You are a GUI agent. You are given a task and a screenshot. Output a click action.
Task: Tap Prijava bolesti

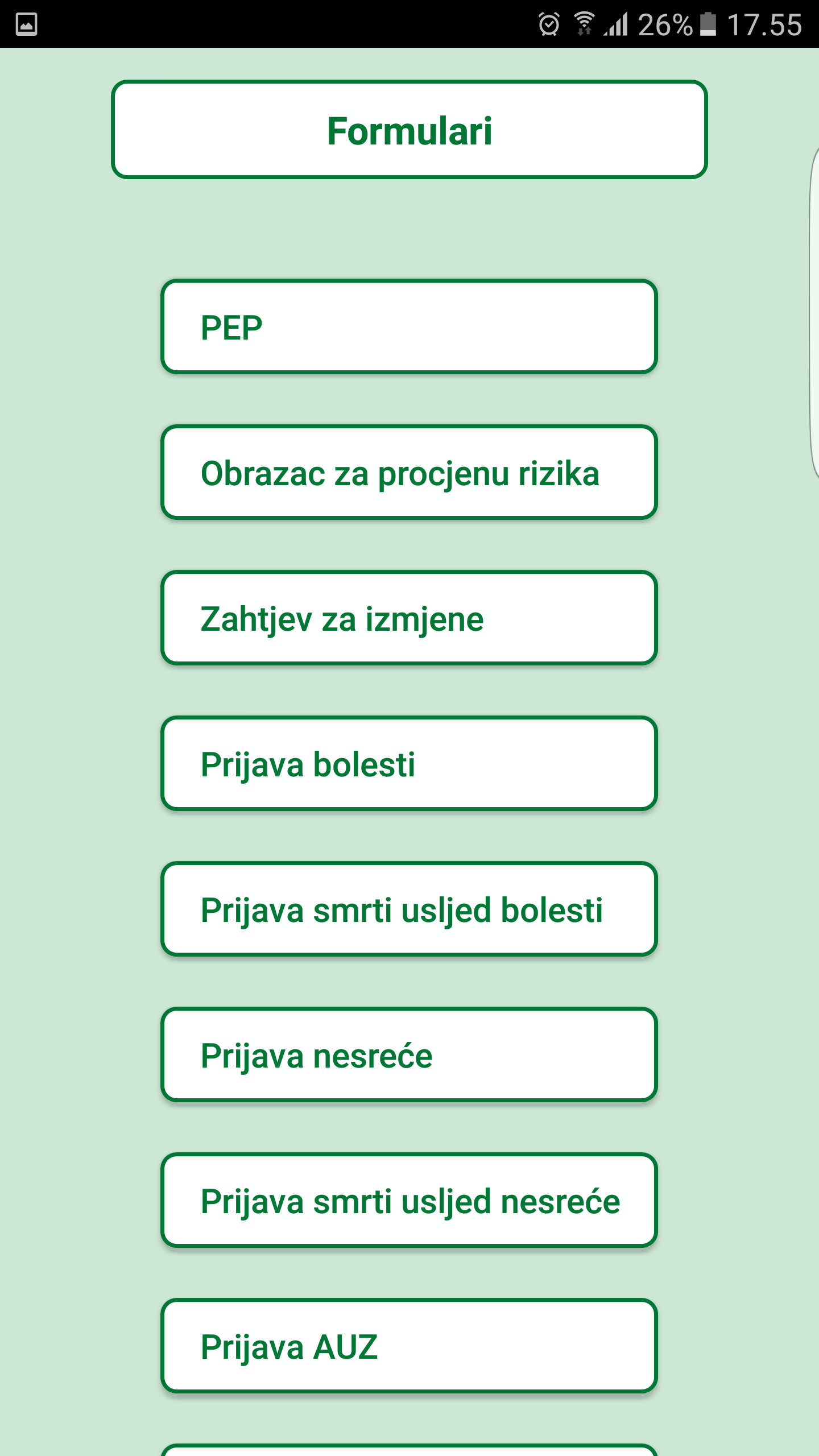tap(409, 764)
